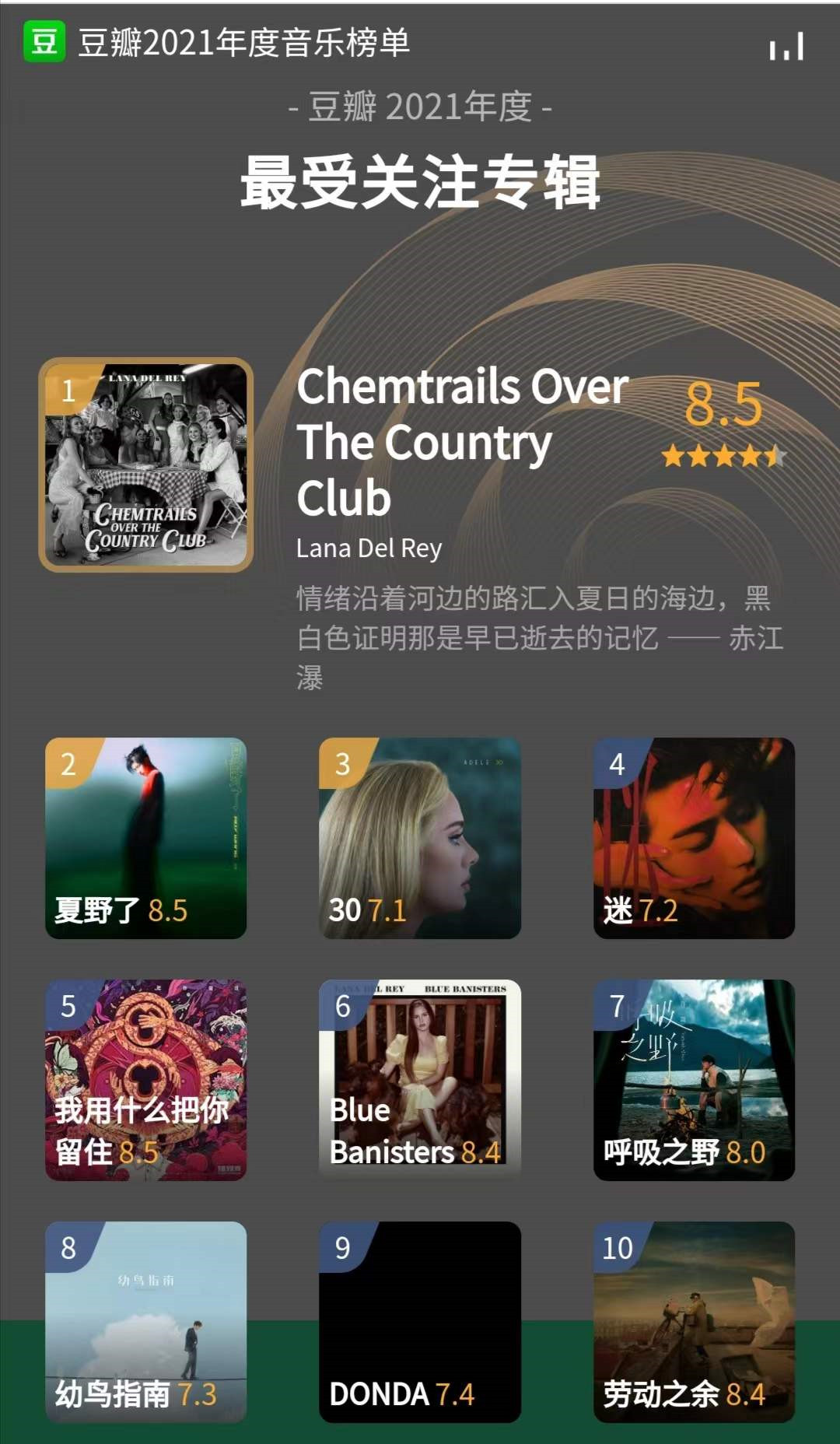Click the green Douban 豆 app icon
The height and width of the screenshot is (1444, 840).
point(45,43)
